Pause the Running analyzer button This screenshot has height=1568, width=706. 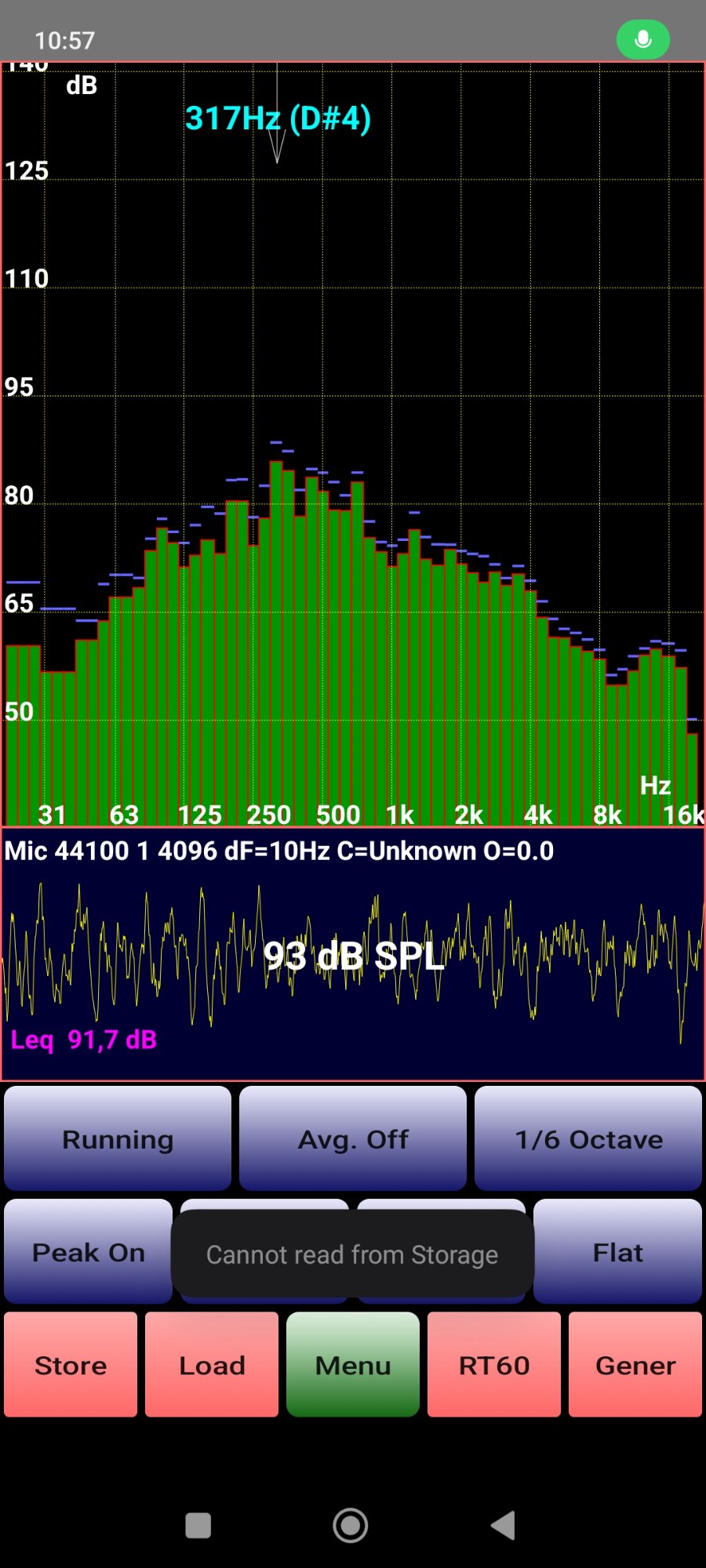coord(118,1138)
